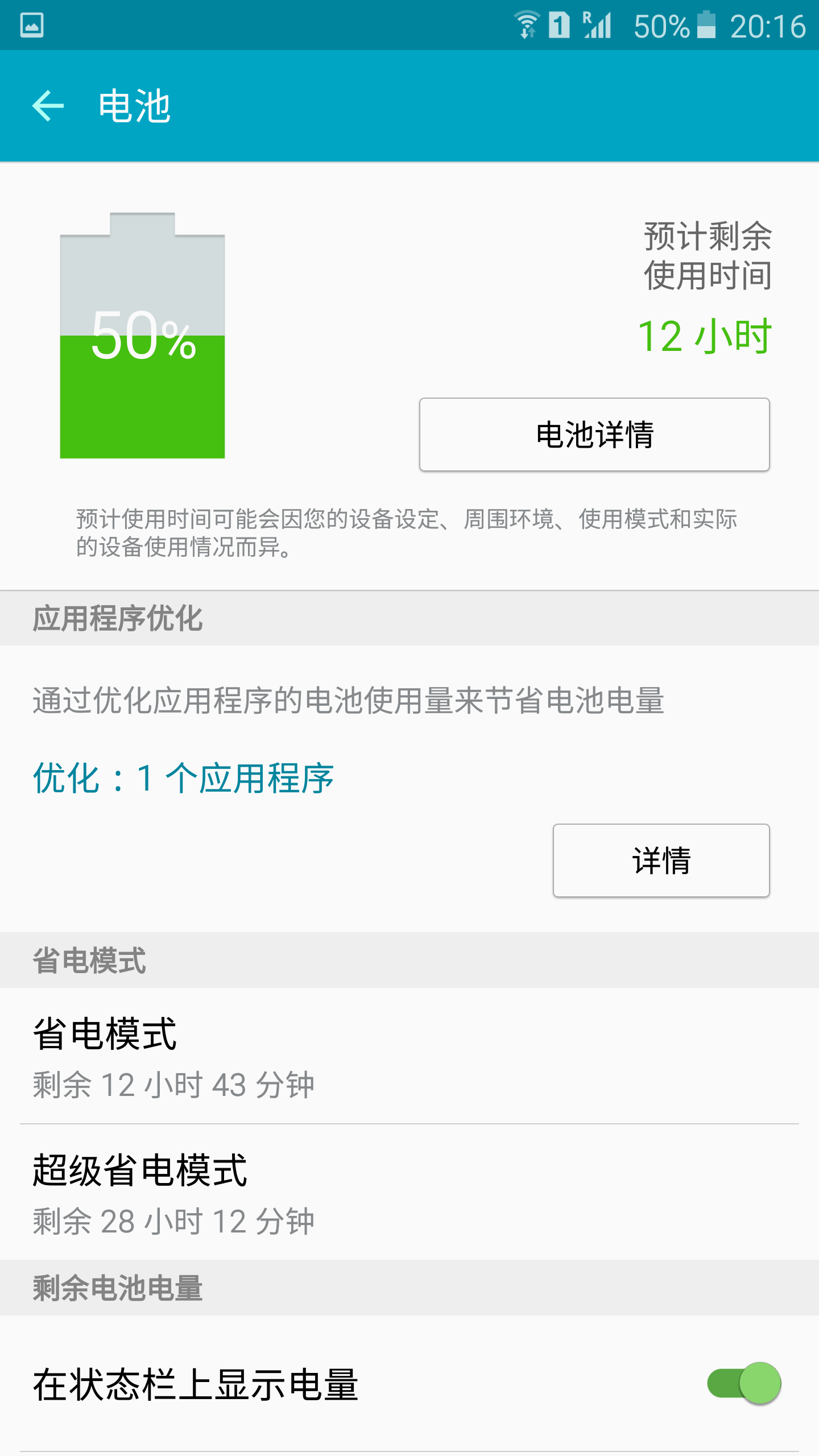
Task: Open 超级省电模式 settings row
Action: pyautogui.click(x=409, y=1192)
